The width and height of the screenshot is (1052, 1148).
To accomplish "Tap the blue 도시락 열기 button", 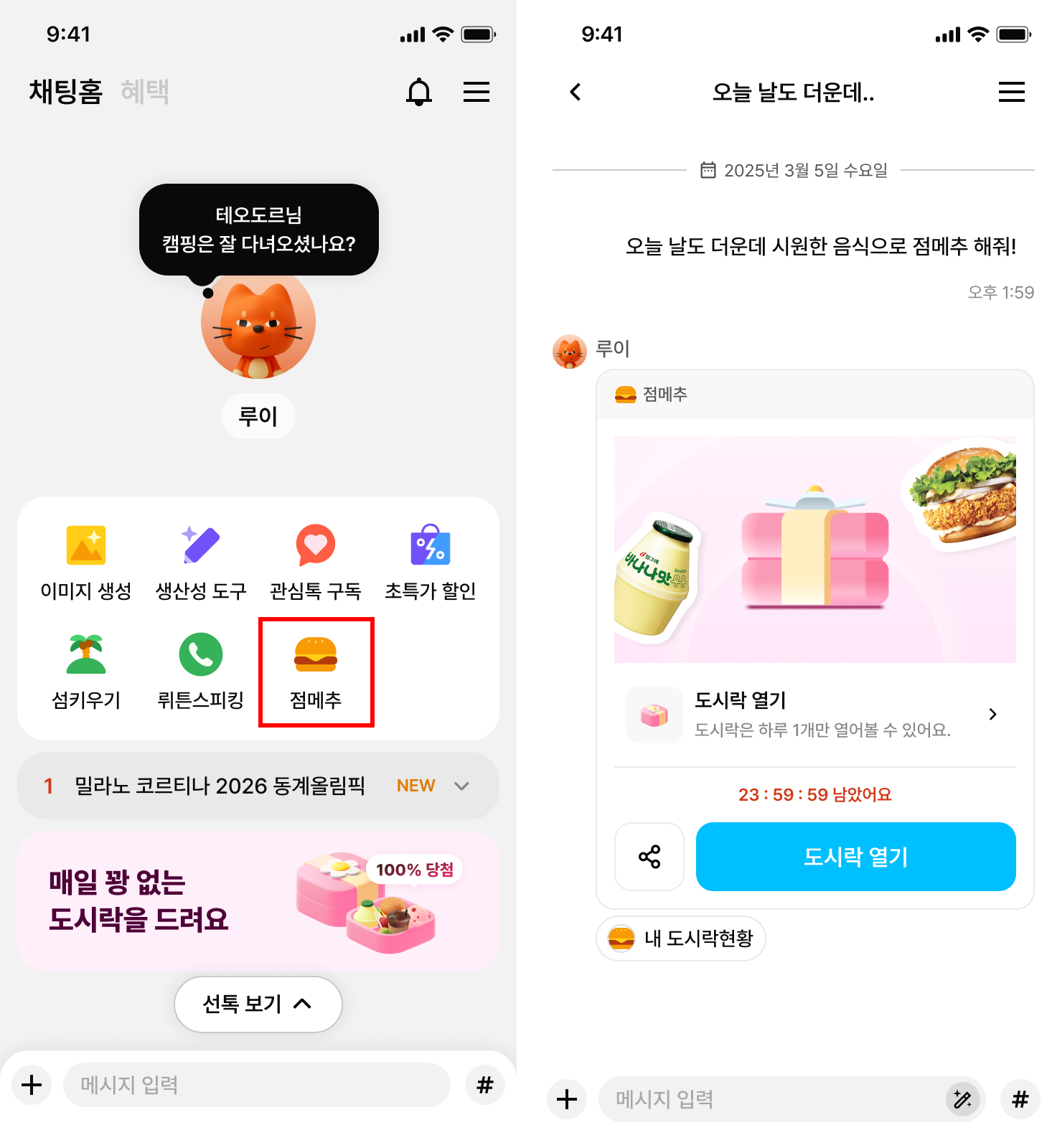I will [855, 857].
